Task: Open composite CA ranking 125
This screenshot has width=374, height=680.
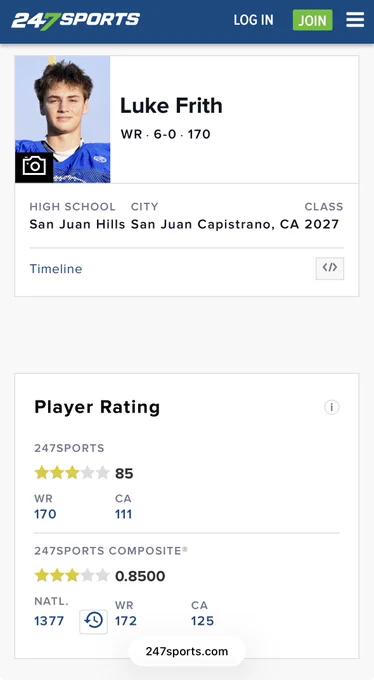Action: [202, 621]
